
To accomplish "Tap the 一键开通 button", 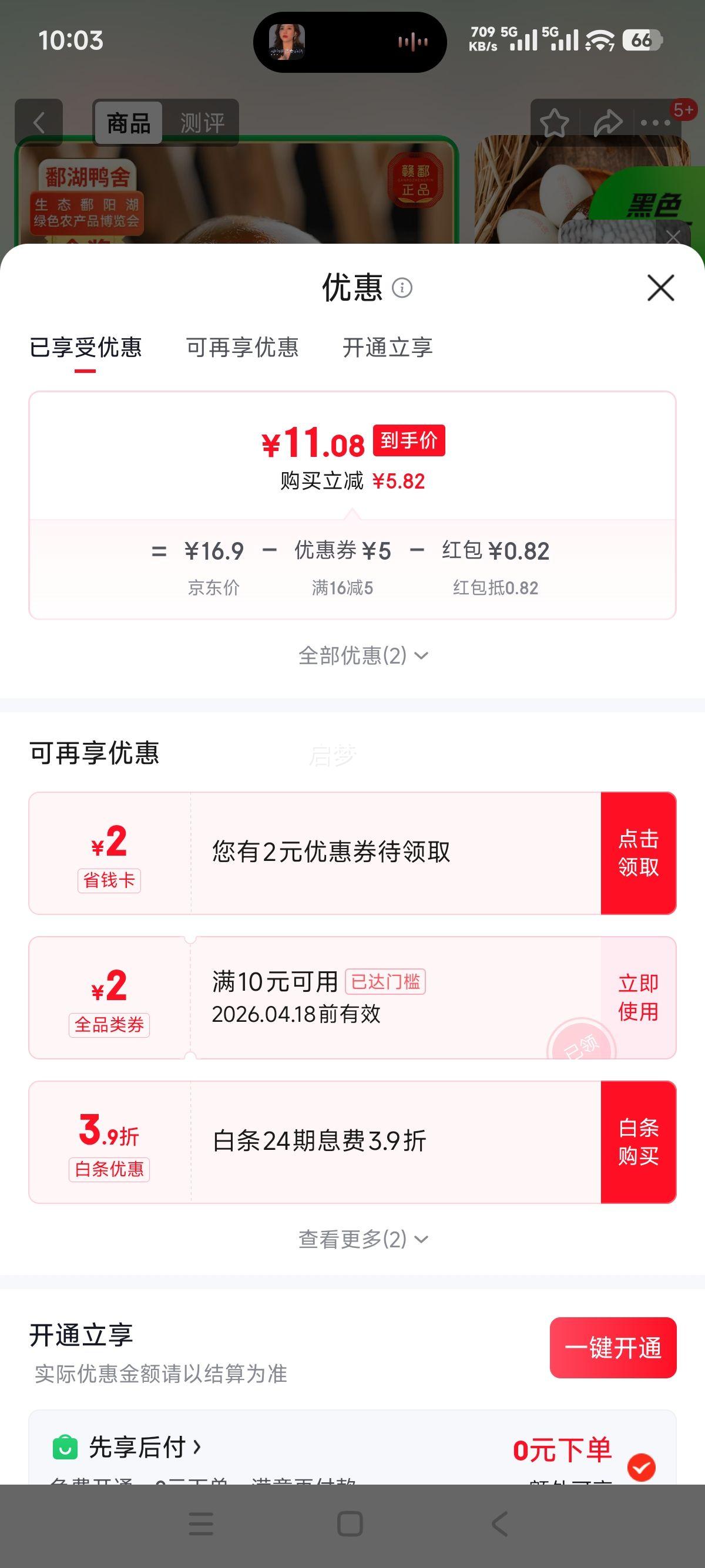I will coord(612,1347).
